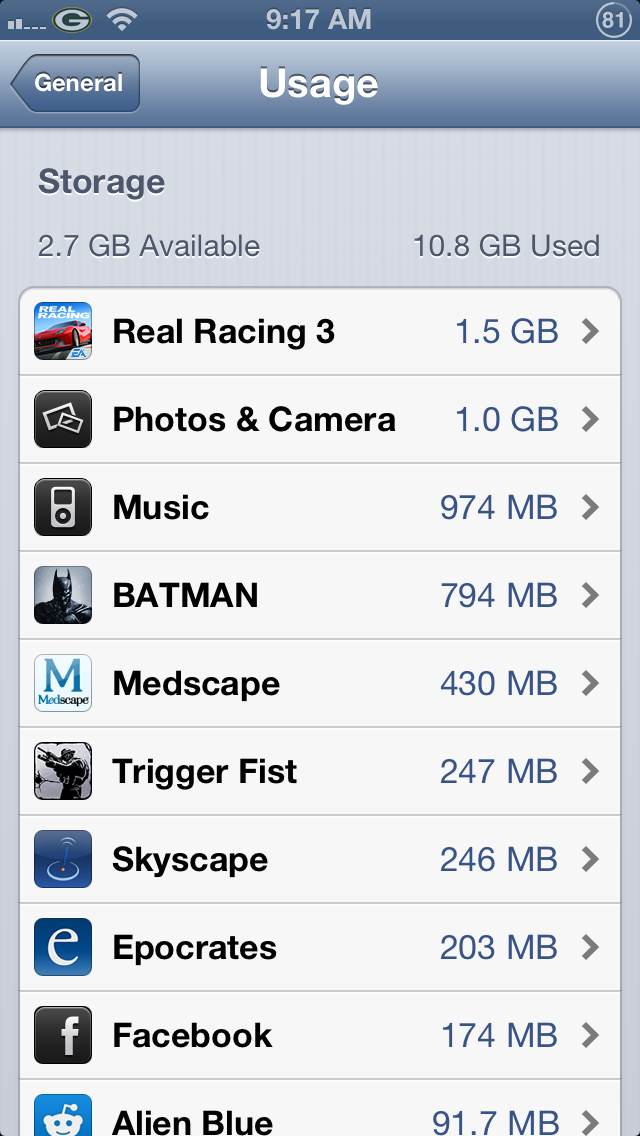Go back to General settings
This screenshot has height=1136, width=640.
[x=77, y=83]
